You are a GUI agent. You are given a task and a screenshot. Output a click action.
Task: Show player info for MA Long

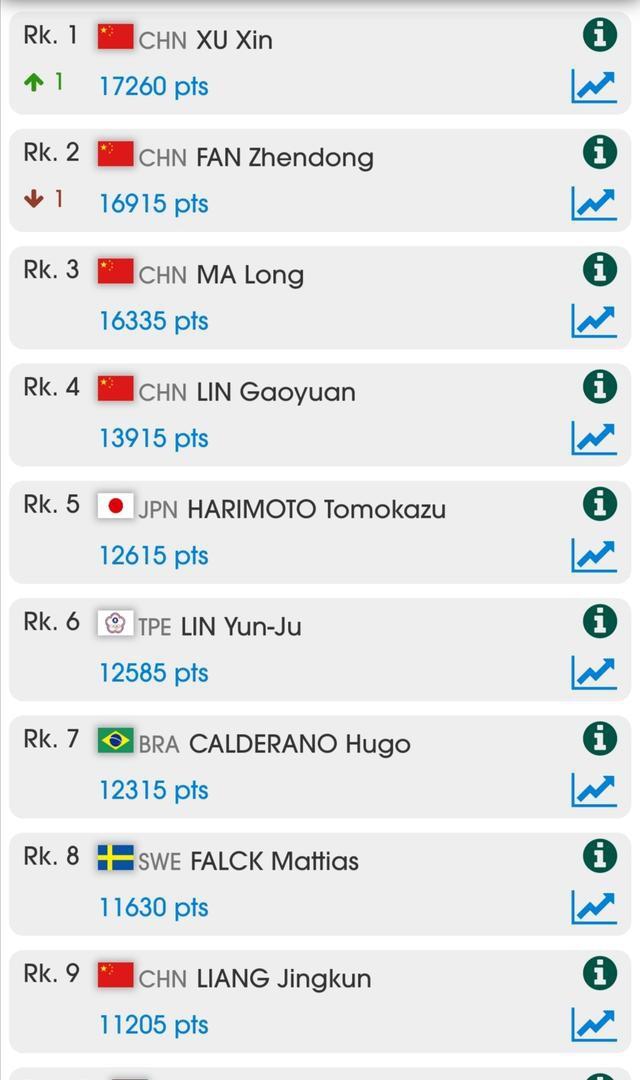coord(600,269)
